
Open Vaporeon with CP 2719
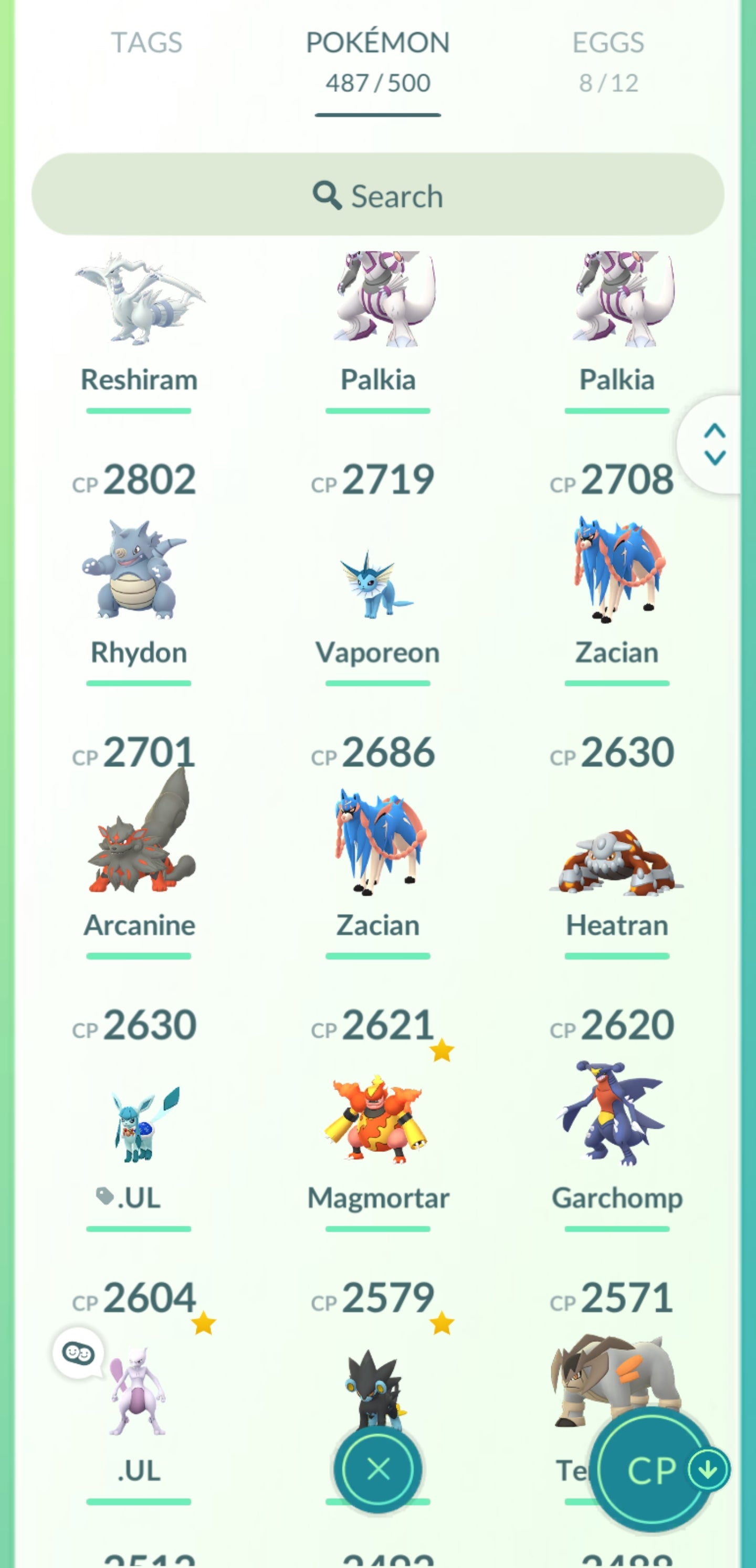click(377, 585)
